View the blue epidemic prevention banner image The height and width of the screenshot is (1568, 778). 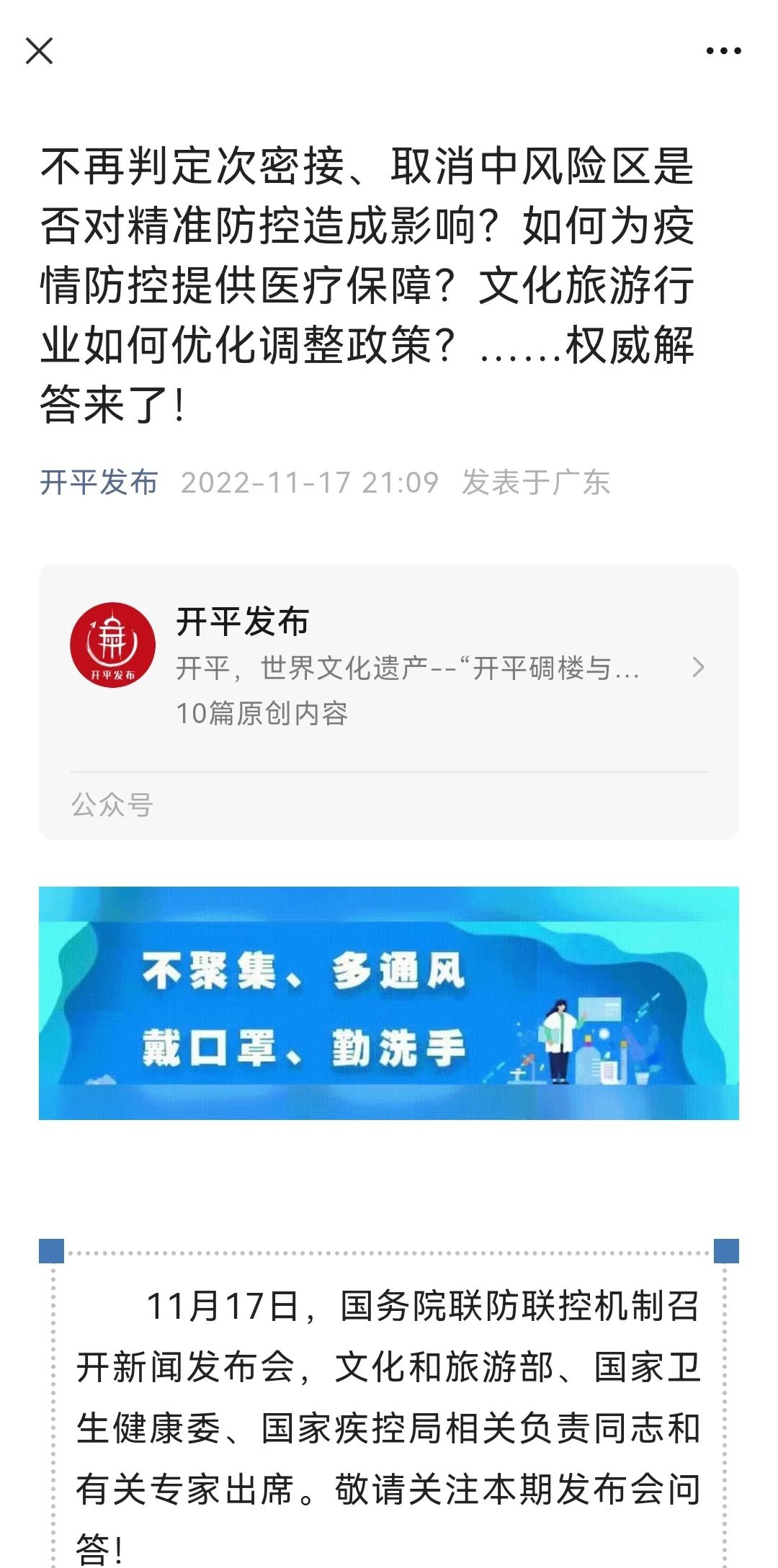coord(389,1003)
